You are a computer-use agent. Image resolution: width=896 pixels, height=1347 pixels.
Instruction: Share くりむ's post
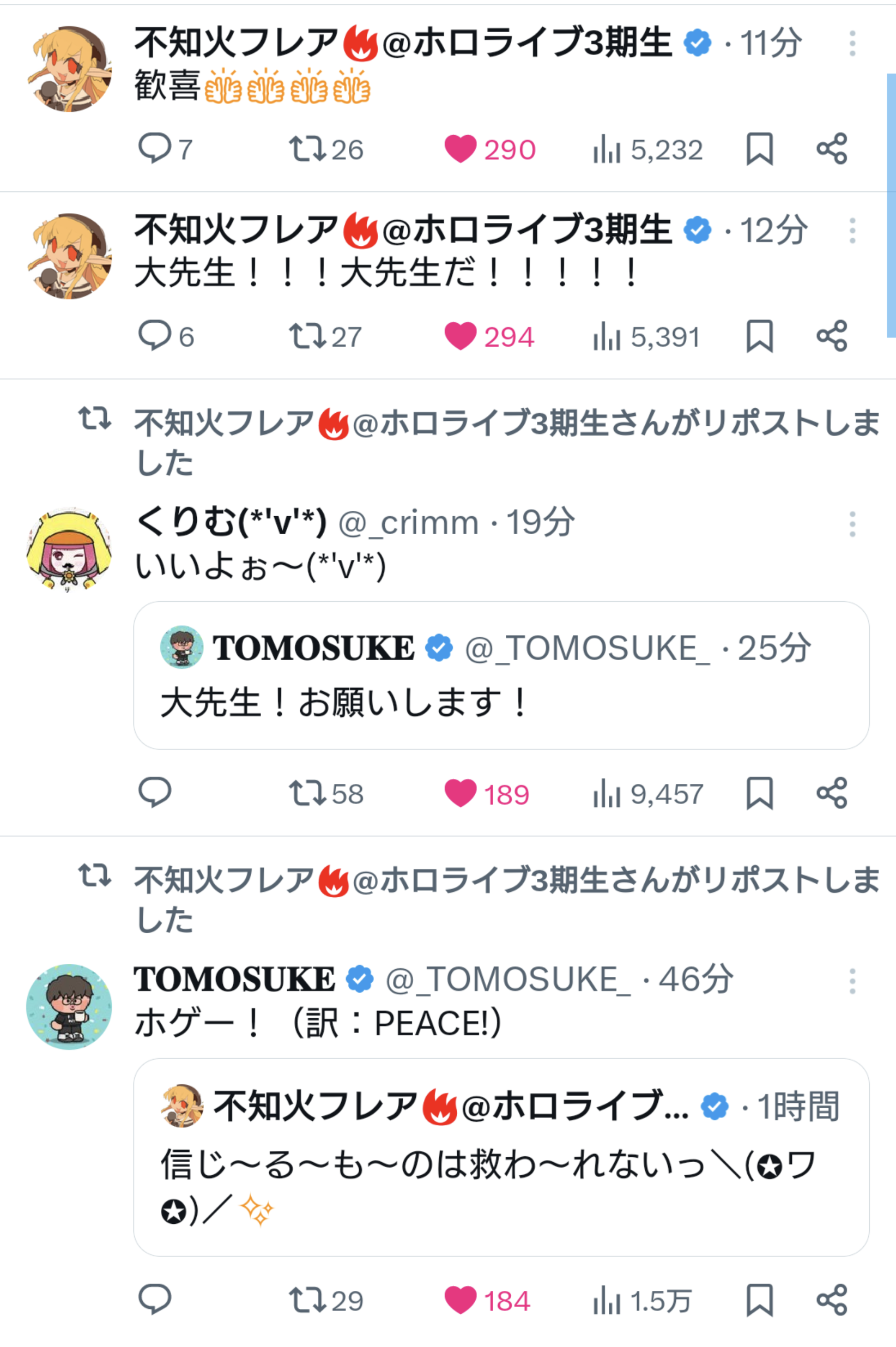(x=832, y=793)
